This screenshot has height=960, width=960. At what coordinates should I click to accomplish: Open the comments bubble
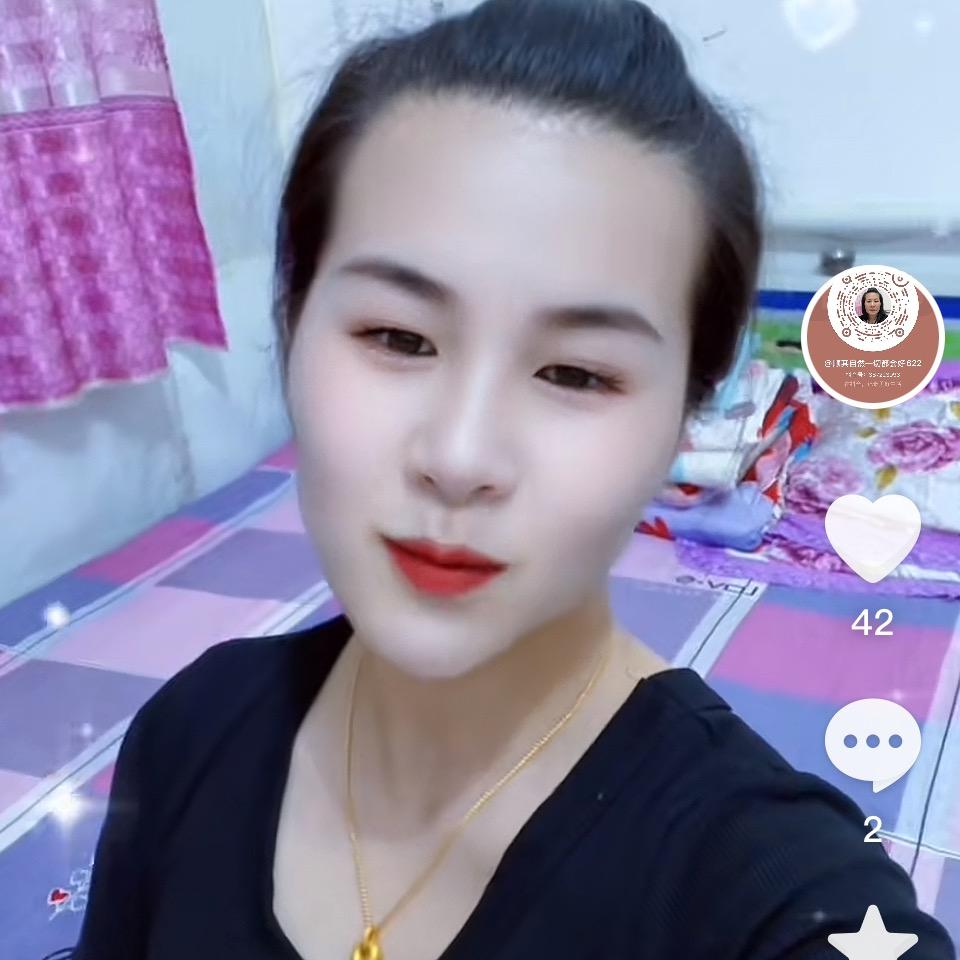[872, 743]
